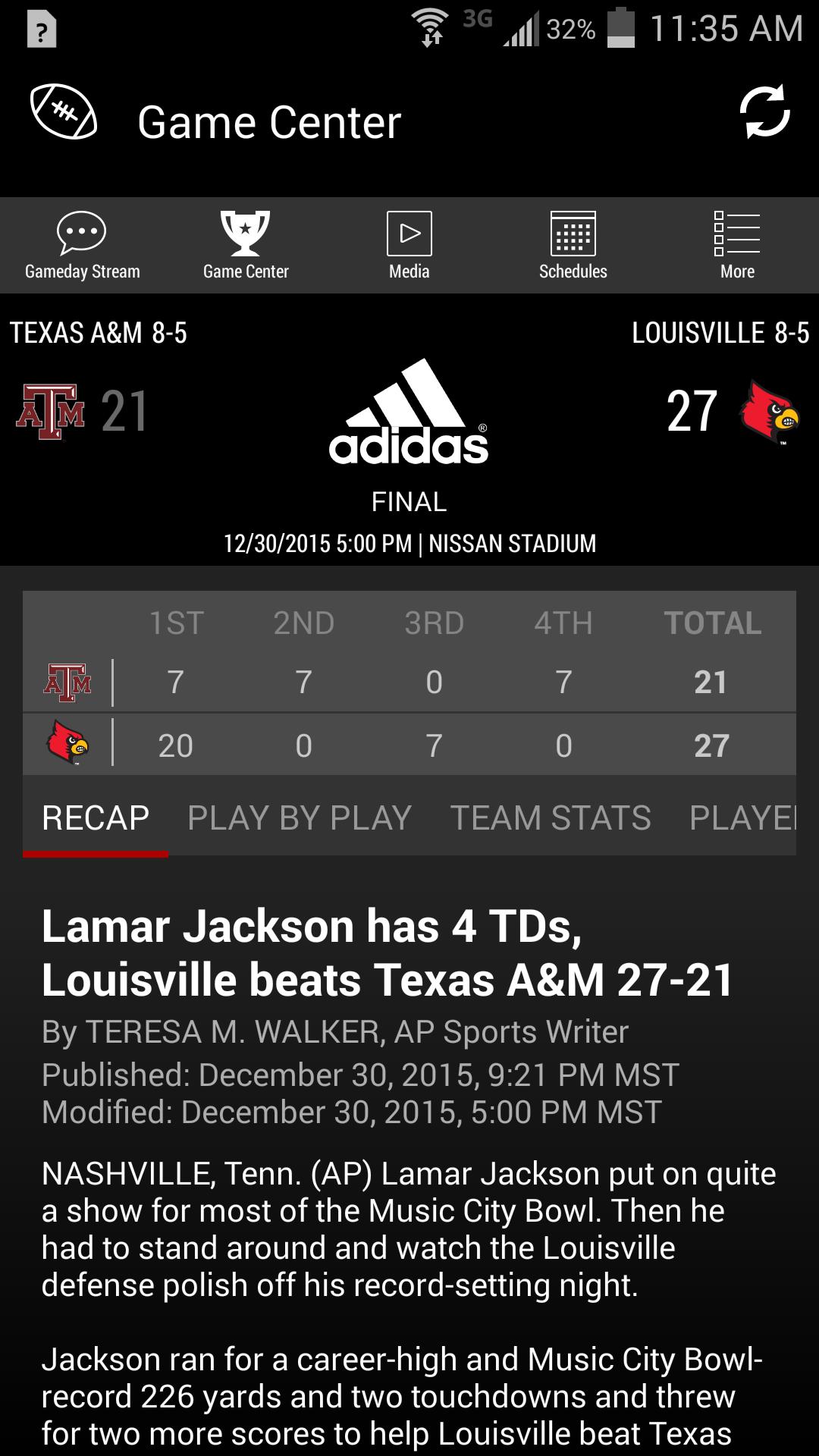Click the author byline Teresa M. Walker
The width and height of the screenshot is (819, 1456).
[x=334, y=1030]
